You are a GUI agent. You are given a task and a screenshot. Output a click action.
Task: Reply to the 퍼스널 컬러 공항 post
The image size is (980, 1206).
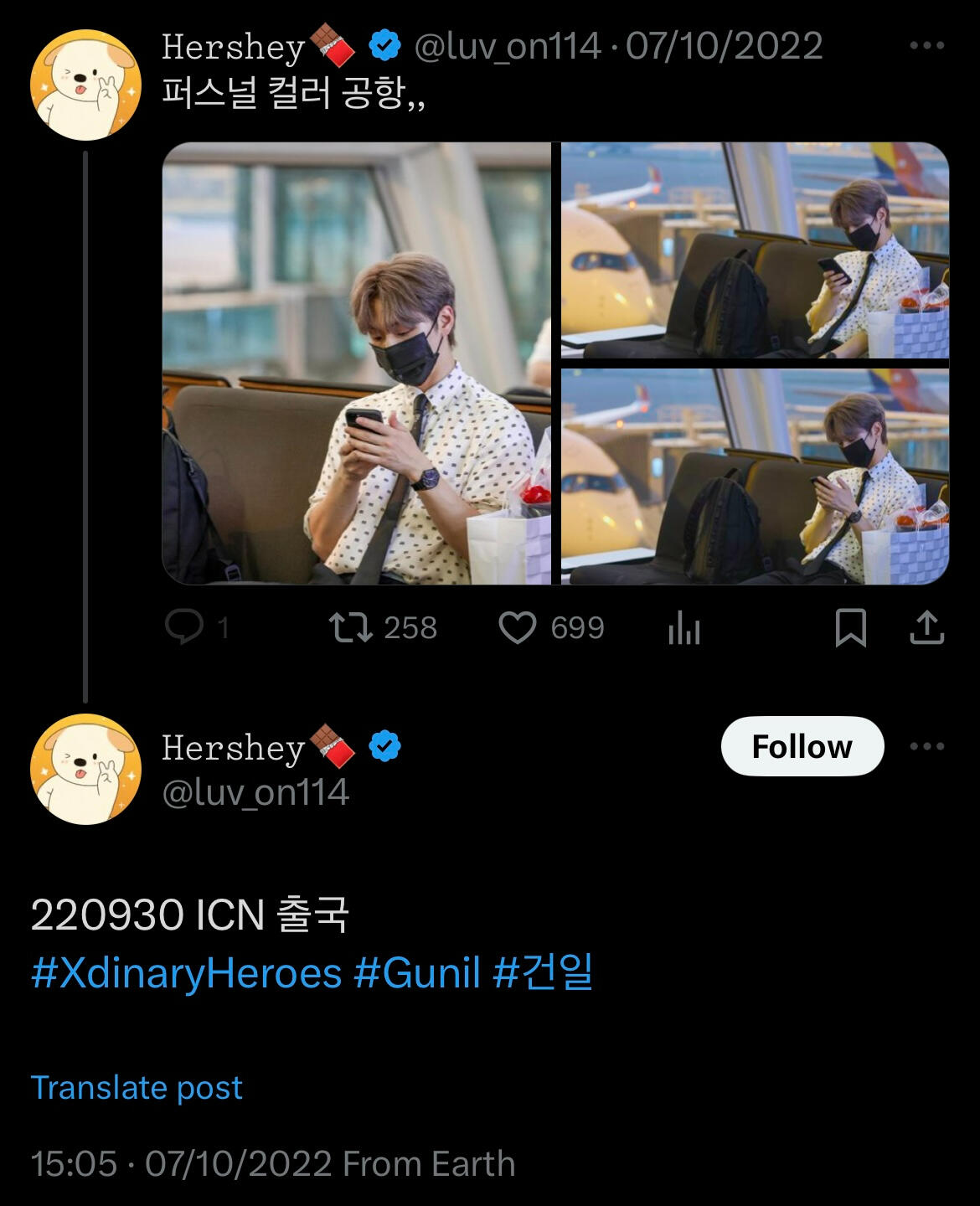(x=184, y=627)
